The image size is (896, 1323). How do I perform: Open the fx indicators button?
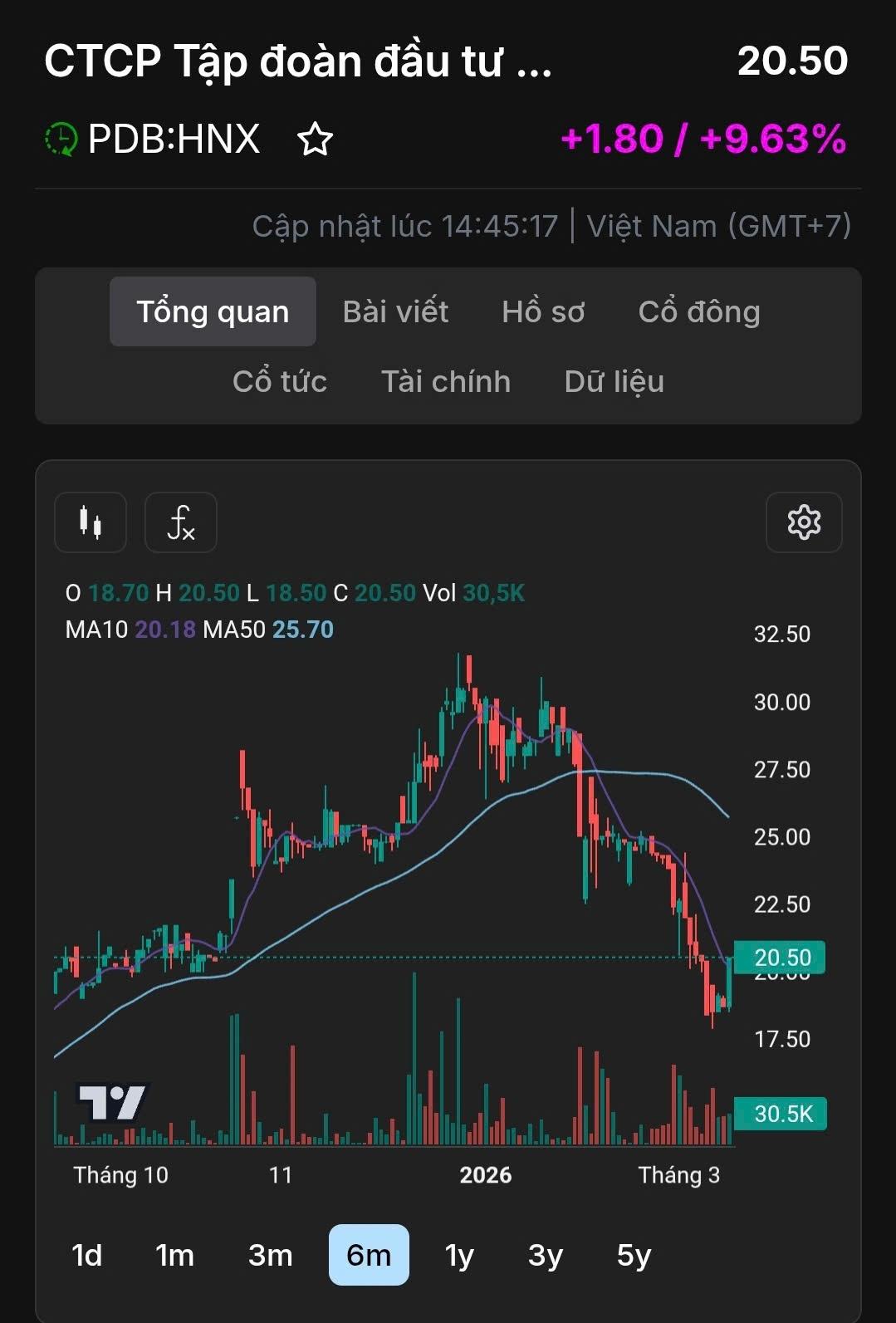(181, 522)
